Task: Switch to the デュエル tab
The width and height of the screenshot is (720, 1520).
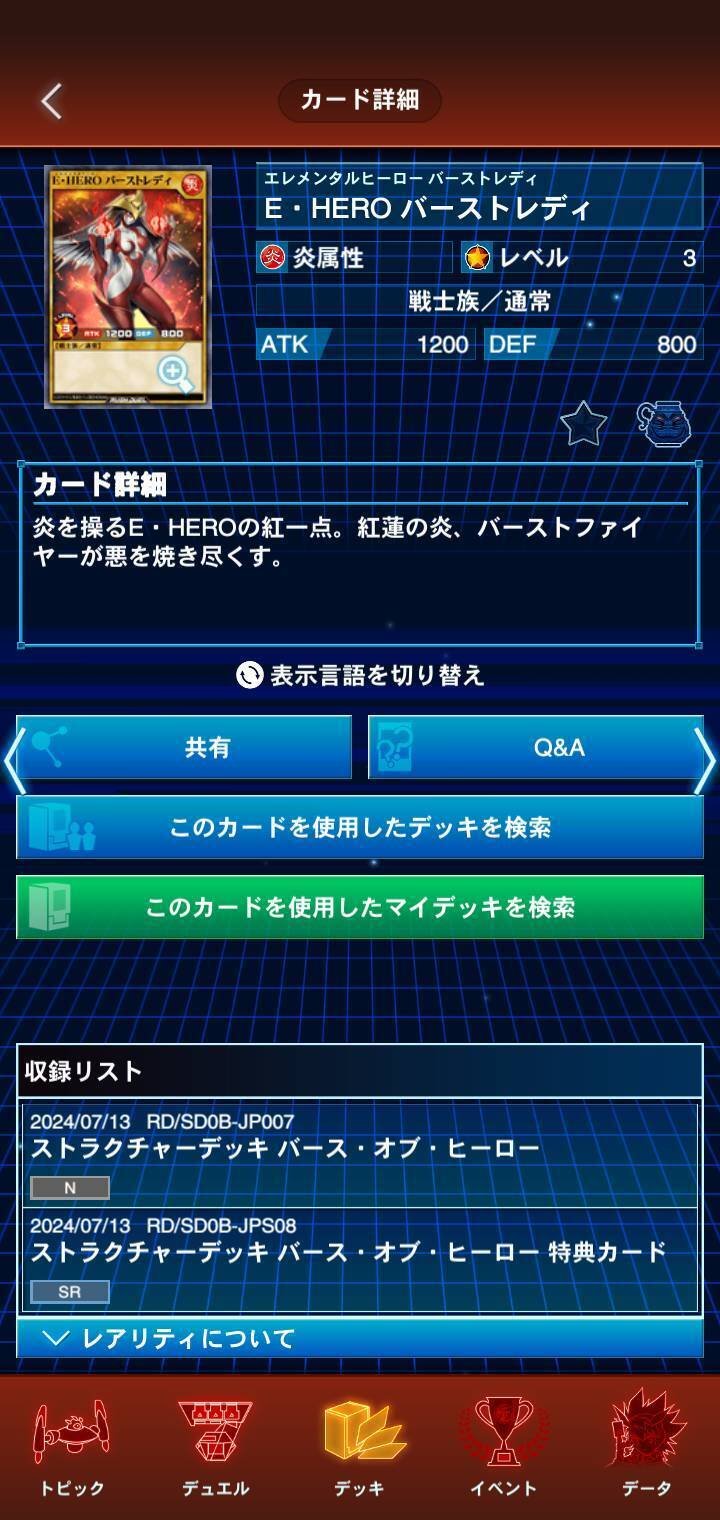Action: click(x=216, y=1448)
